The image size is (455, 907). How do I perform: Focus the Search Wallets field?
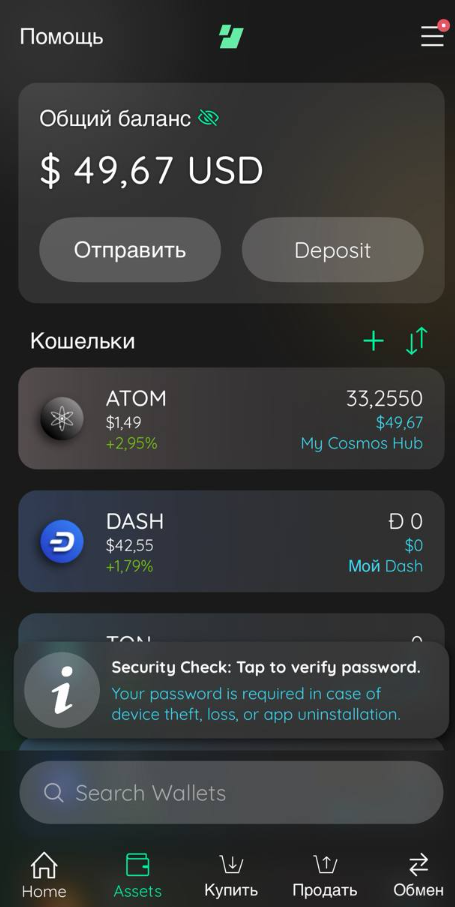point(231,792)
